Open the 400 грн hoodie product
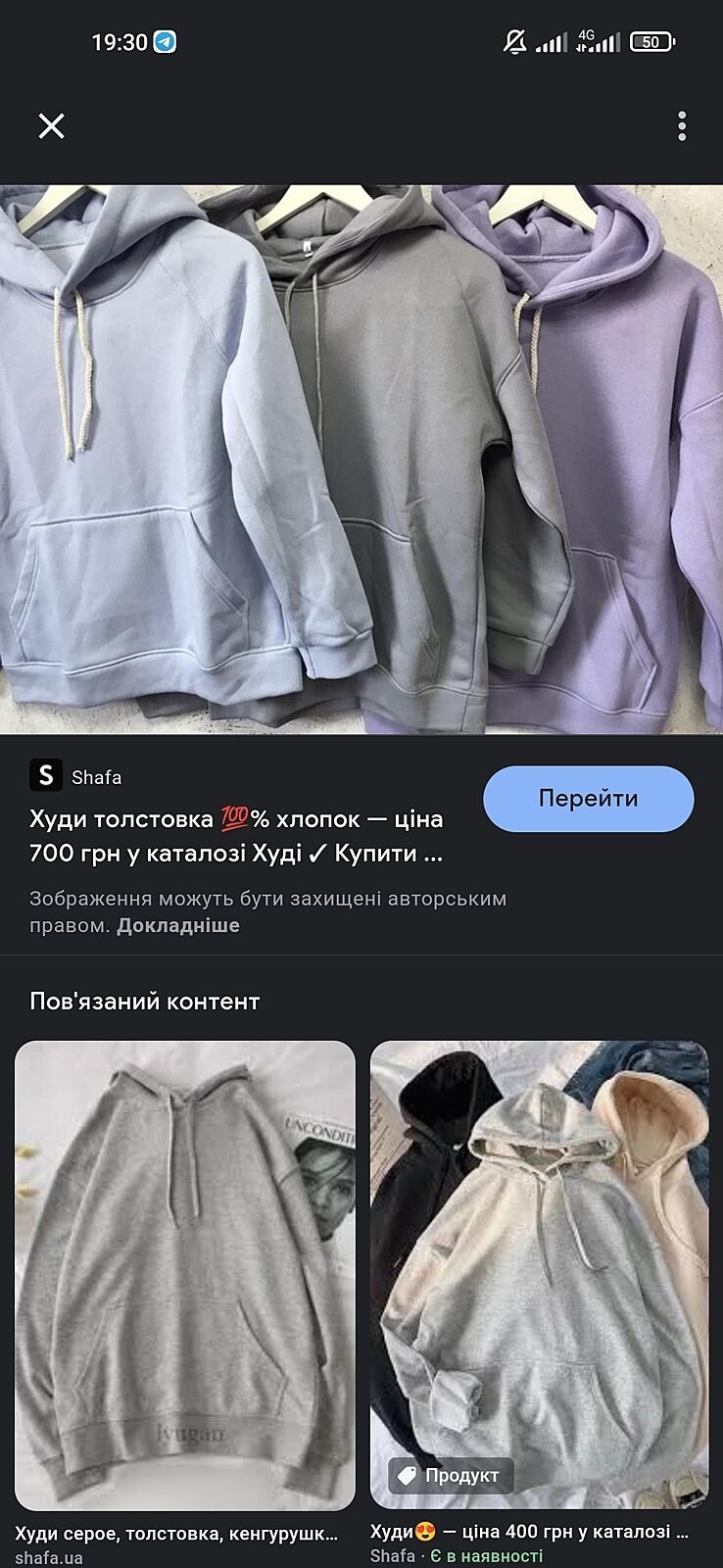723x1568 pixels. pyautogui.click(x=539, y=1274)
